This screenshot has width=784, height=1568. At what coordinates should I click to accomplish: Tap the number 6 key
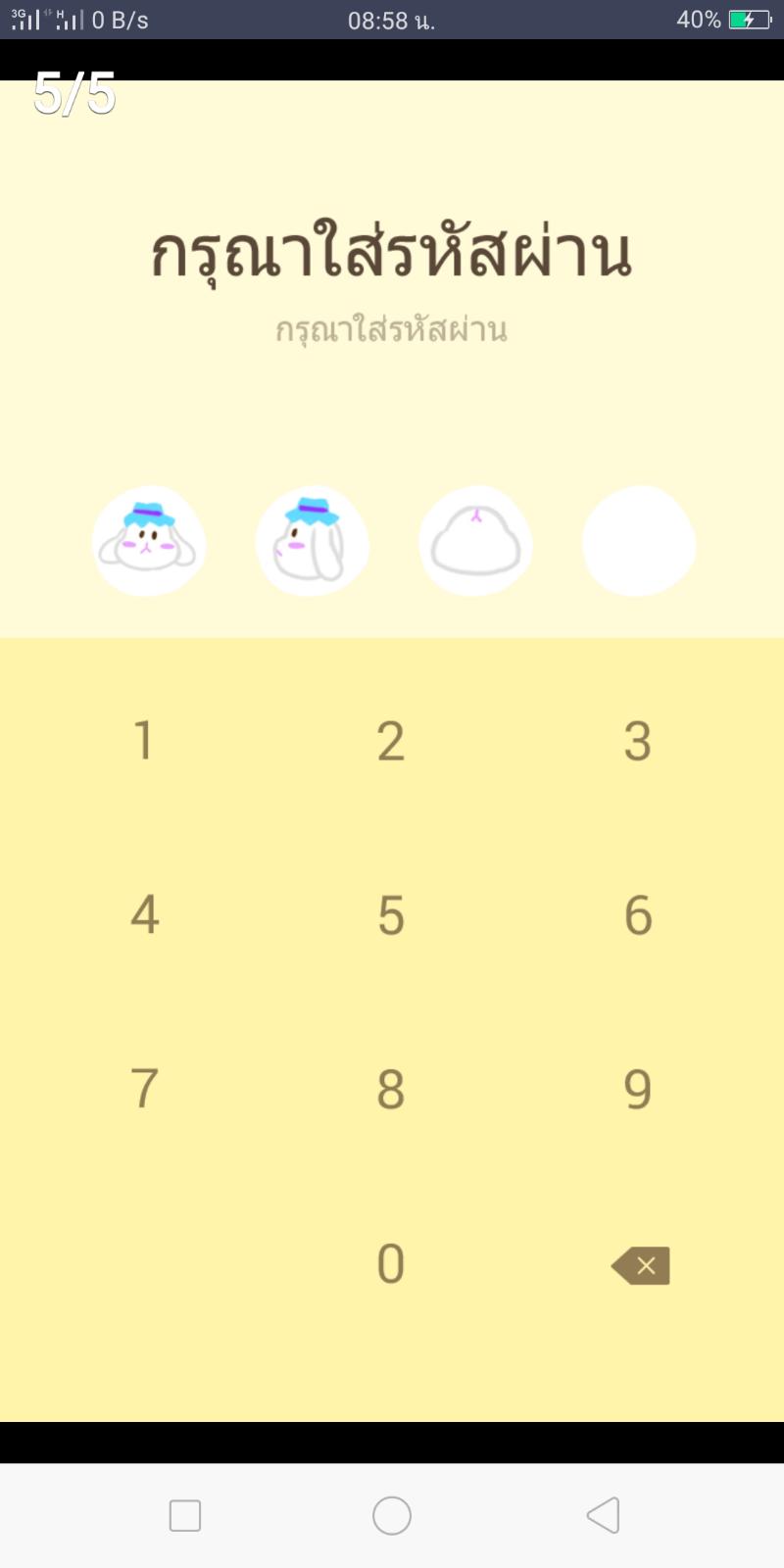pyautogui.click(x=638, y=914)
